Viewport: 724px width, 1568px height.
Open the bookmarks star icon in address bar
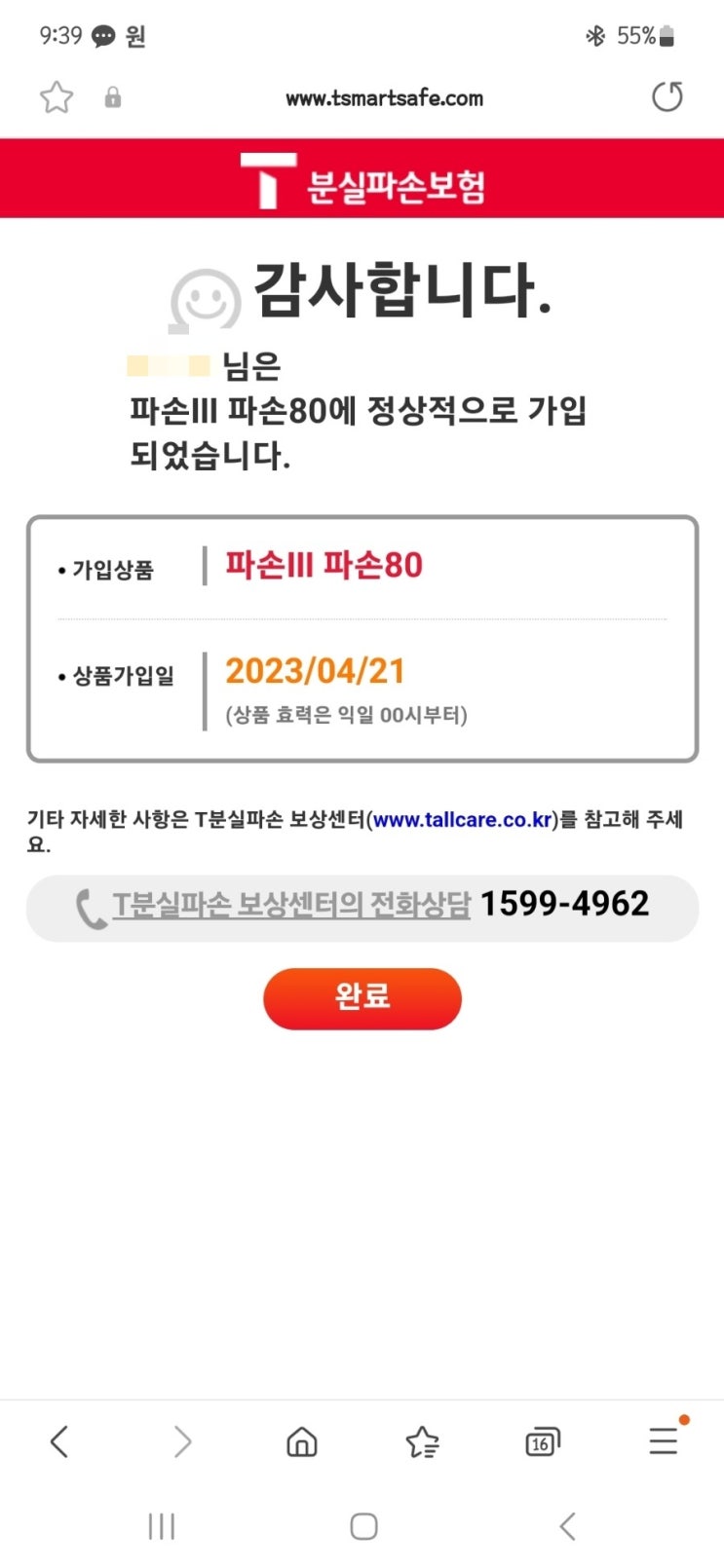(56, 96)
